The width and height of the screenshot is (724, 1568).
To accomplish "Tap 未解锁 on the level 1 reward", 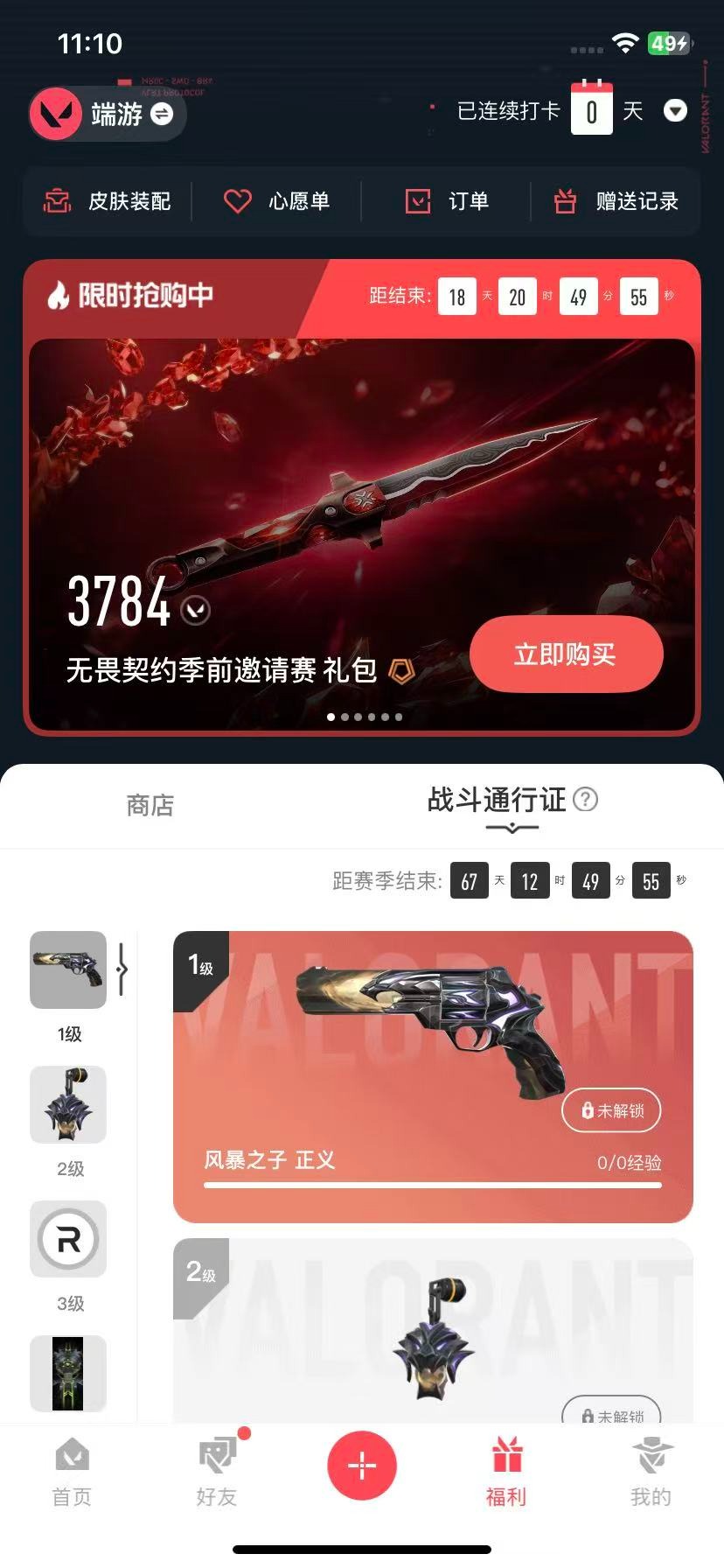I will 611,1110.
